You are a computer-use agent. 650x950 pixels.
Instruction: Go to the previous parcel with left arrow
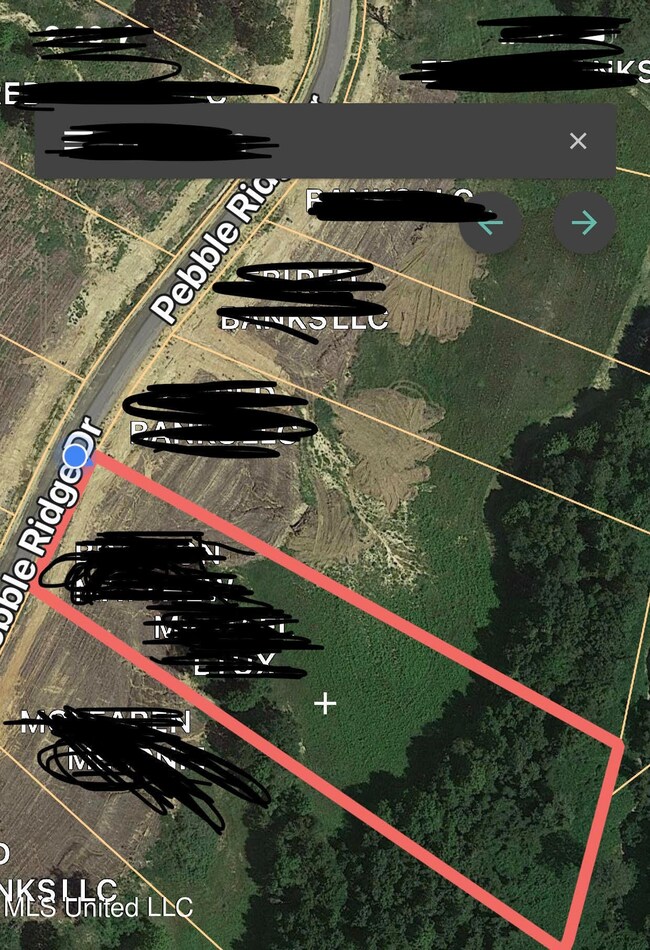[490, 223]
